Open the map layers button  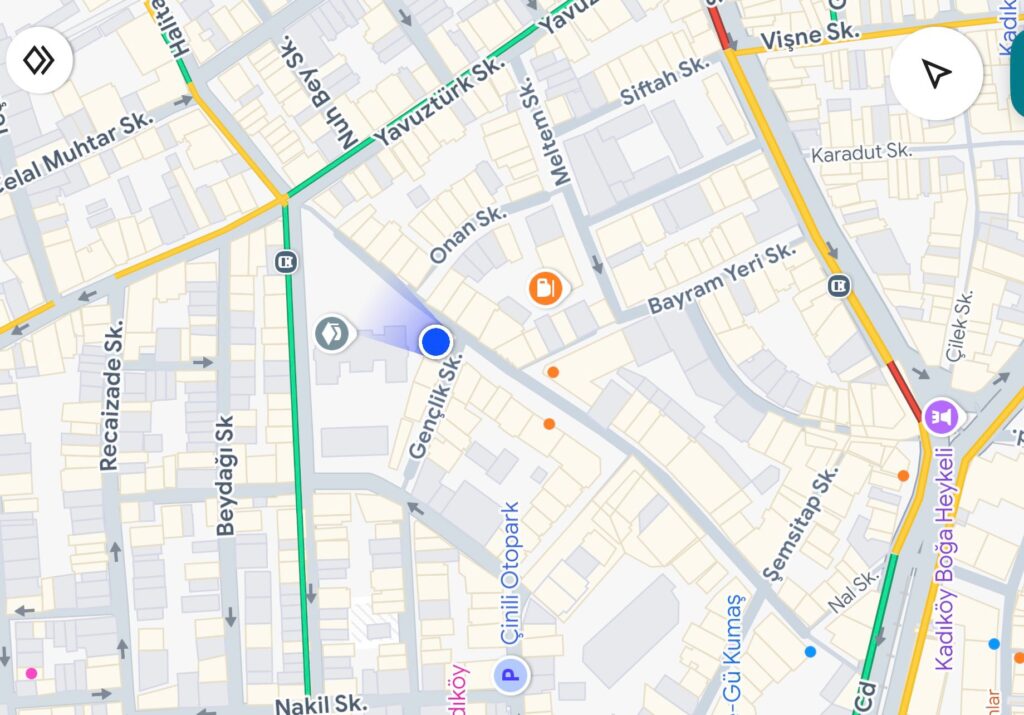coord(39,61)
